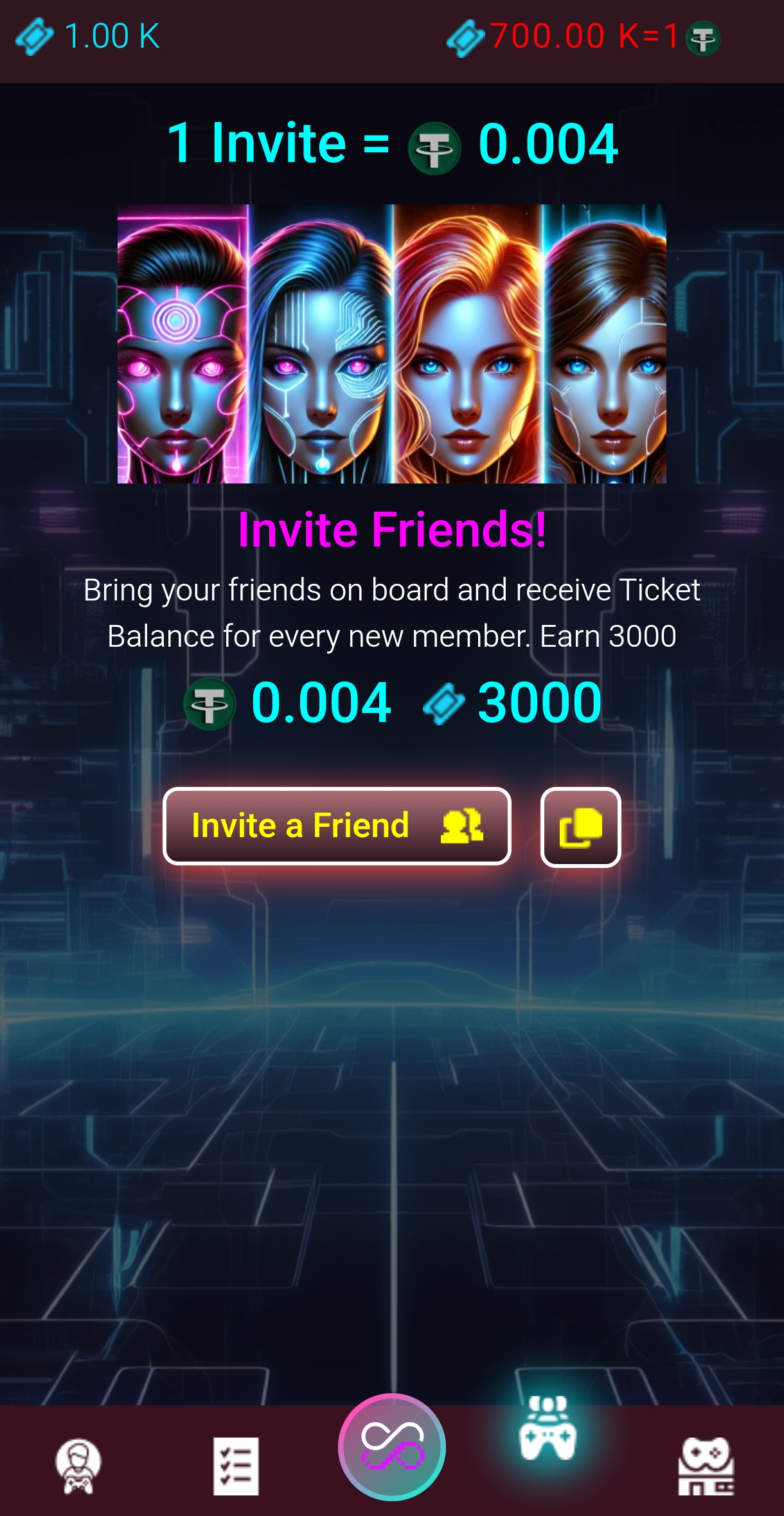The height and width of the screenshot is (1516, 784).
Task: Copy the invite link
Action: [580, 827]
